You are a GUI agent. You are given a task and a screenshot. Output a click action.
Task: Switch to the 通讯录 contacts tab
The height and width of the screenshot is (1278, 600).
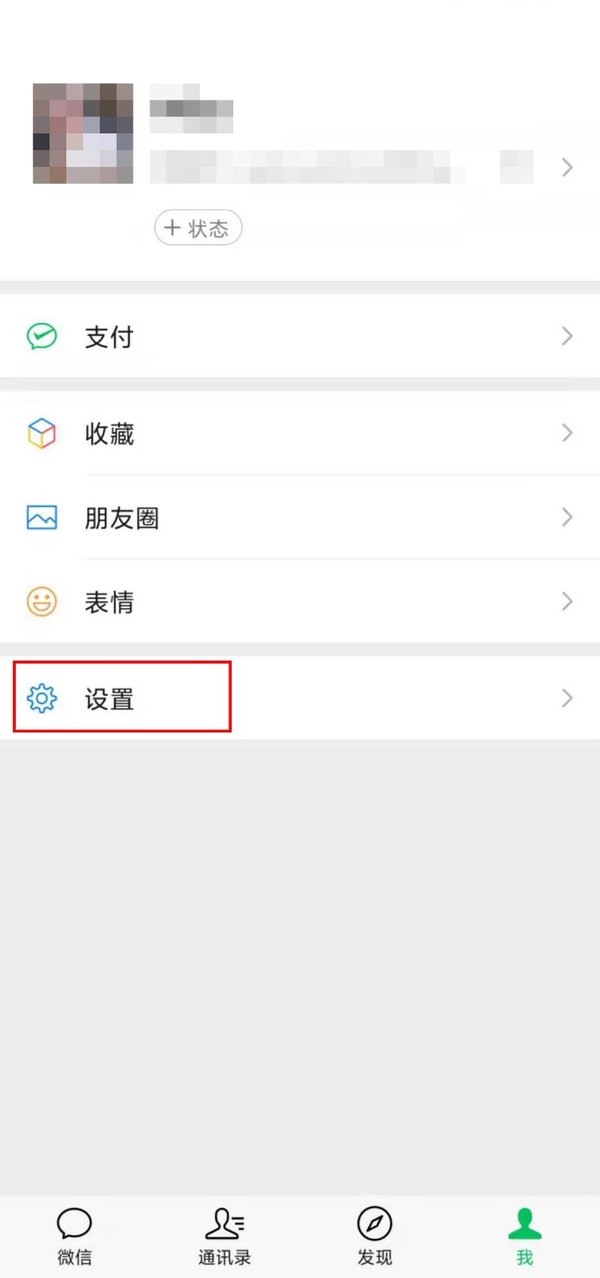pyautogui.click(x=224, y=1236)
